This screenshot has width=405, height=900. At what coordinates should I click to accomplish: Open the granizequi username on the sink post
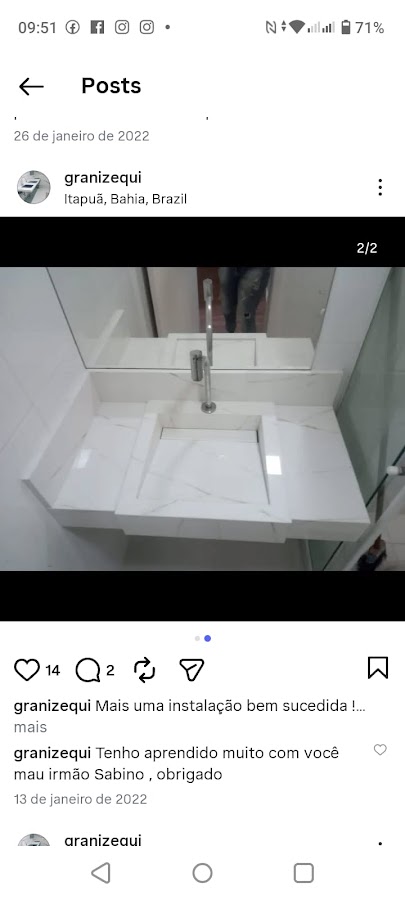coord(103,178)
